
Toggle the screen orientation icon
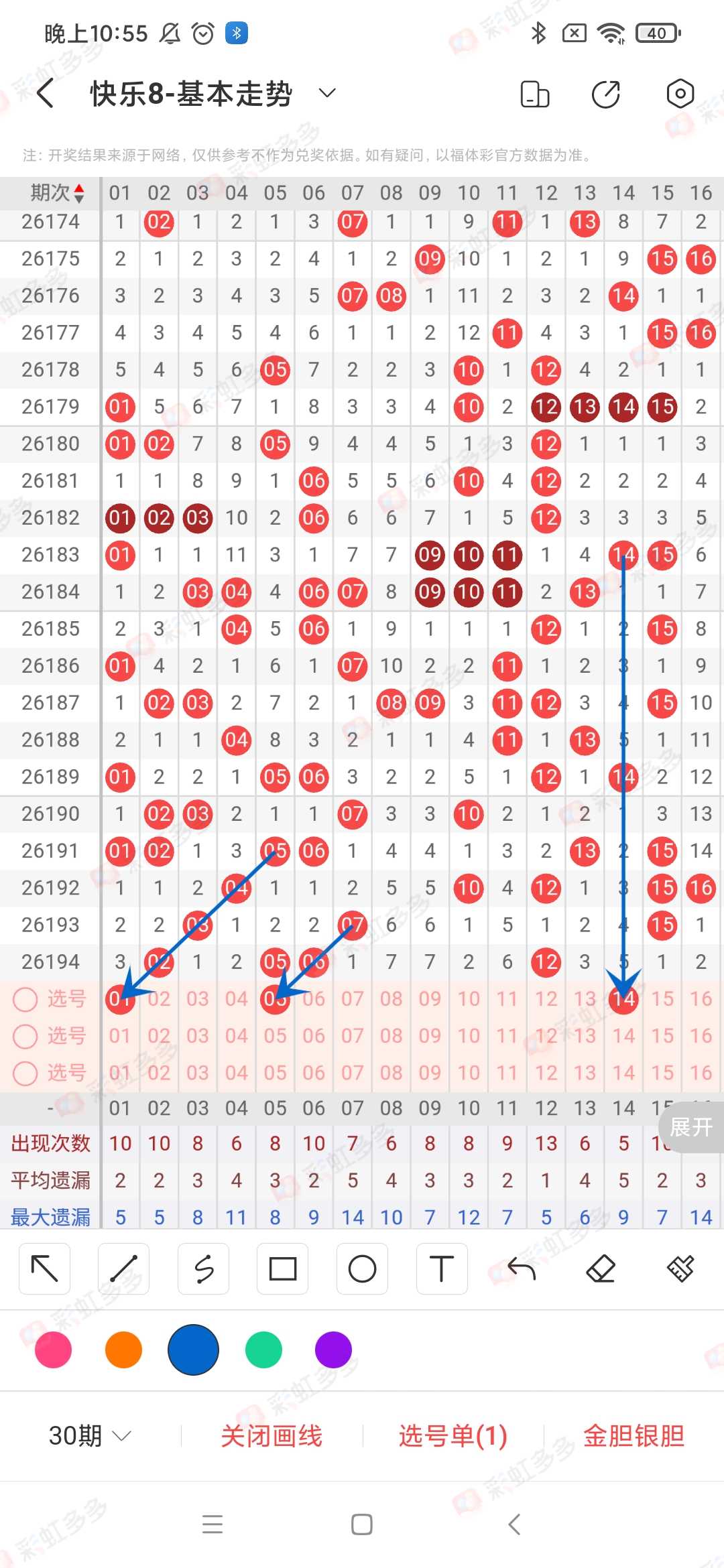coord(535,94)
